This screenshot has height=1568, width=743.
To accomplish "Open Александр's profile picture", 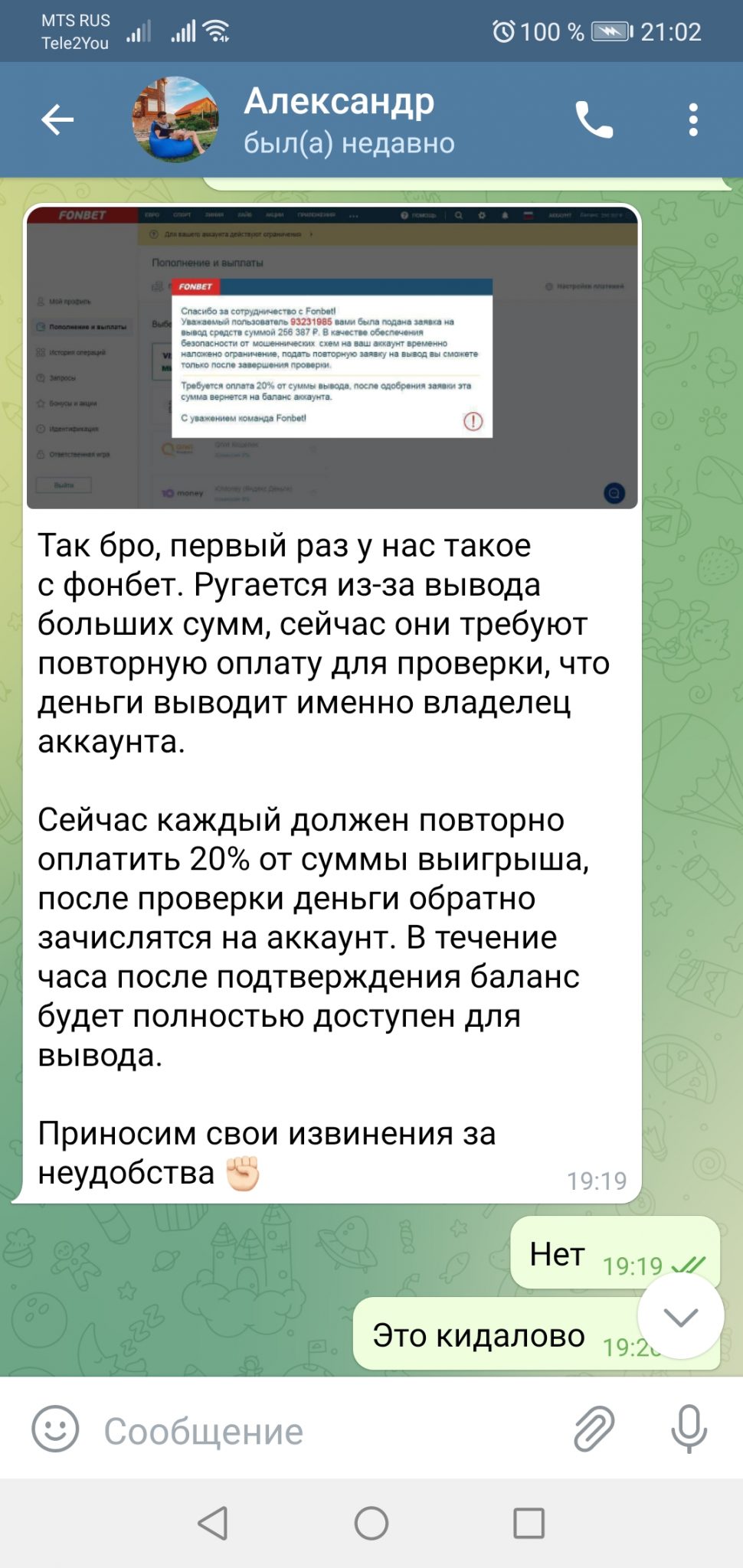I will tap(175, 119).
